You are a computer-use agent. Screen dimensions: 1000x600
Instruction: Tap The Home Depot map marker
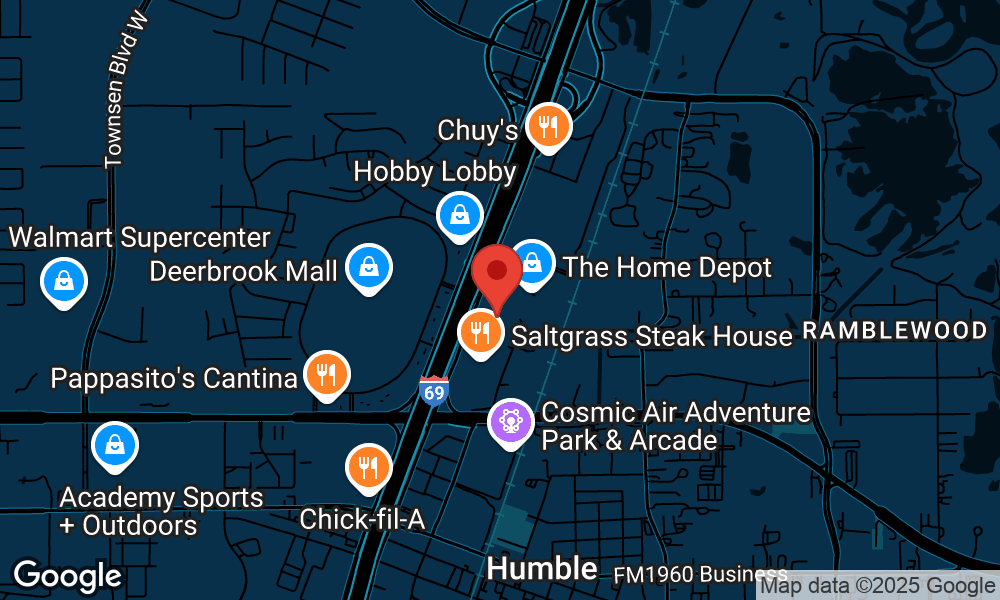pos(533,264)
